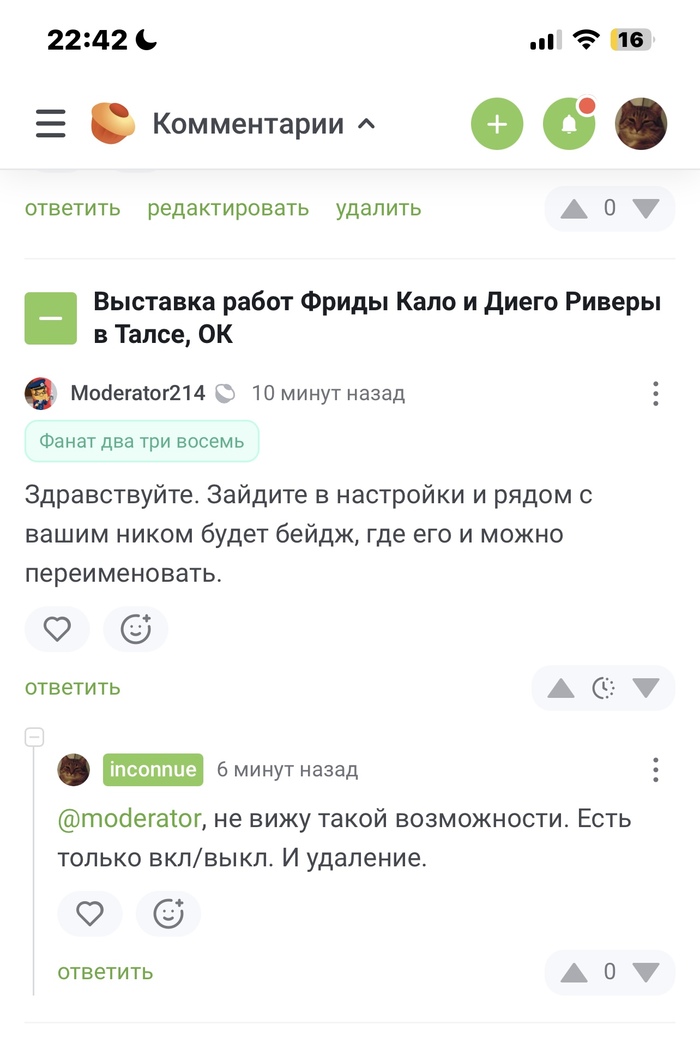Tap редактировать to edit the comment
Screen dimensions: 700x1043
228,209
